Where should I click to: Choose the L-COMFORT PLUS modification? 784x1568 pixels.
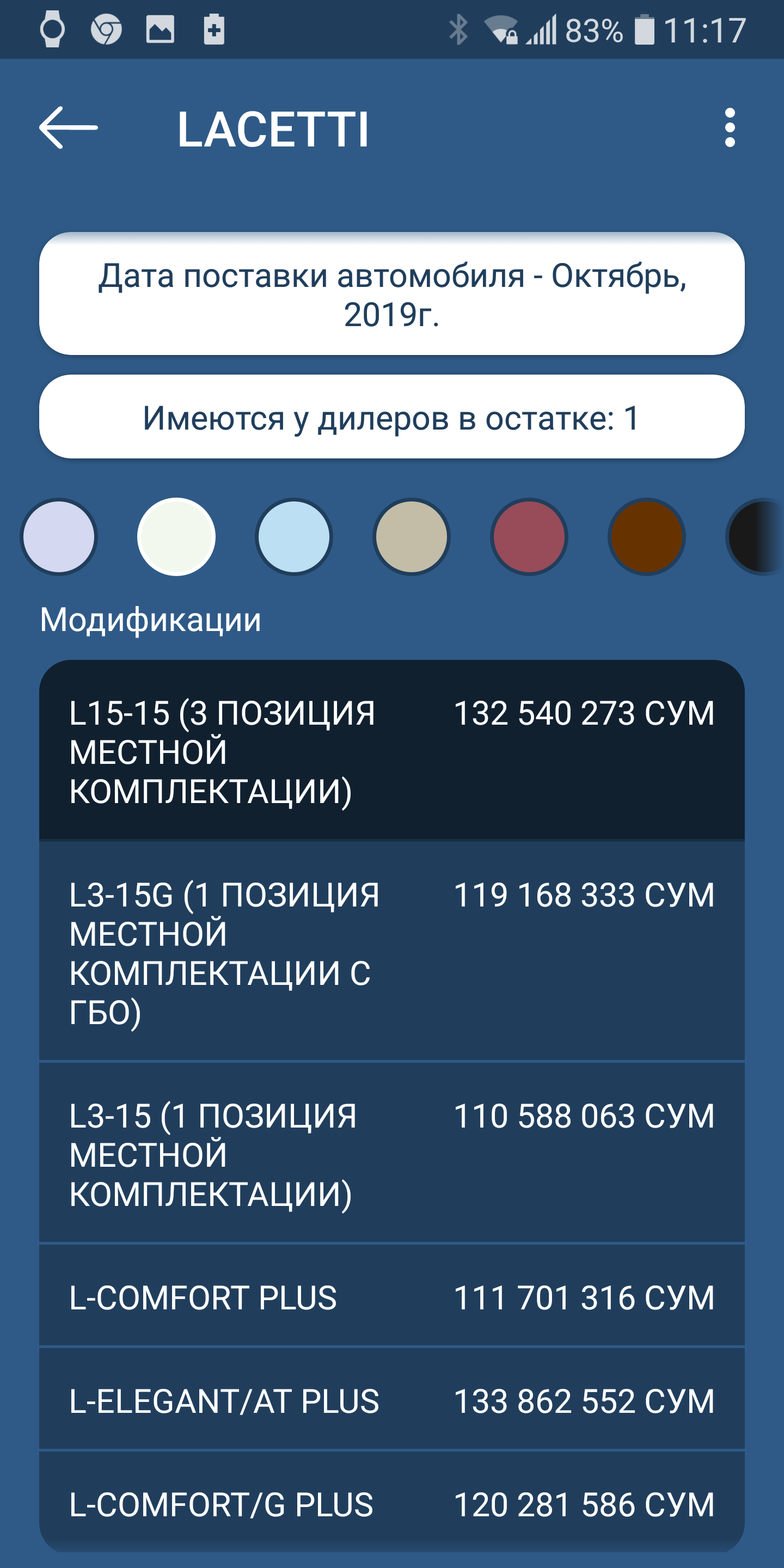tap(392, 1296)
